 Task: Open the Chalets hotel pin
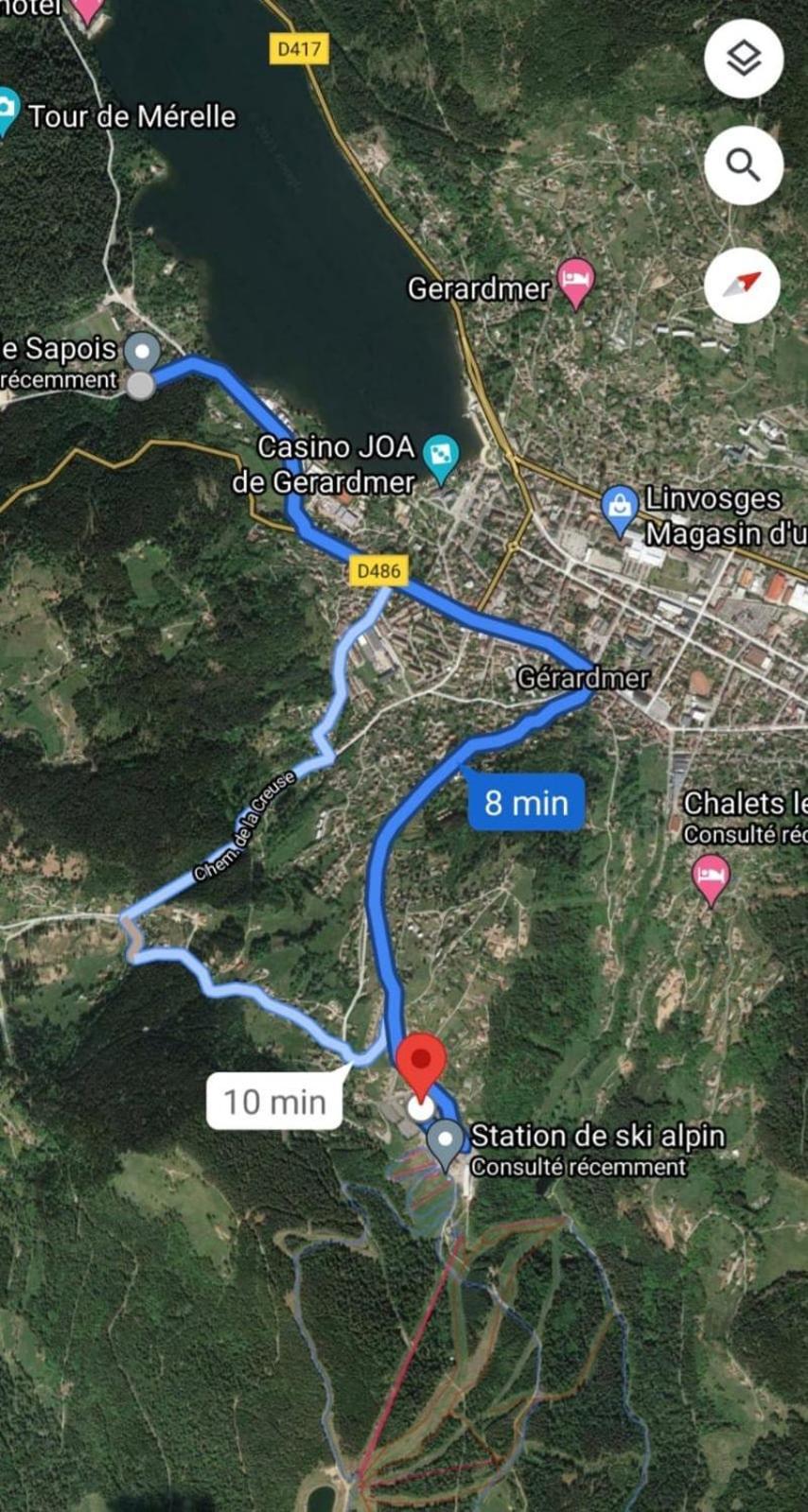[x=711, y=875]
